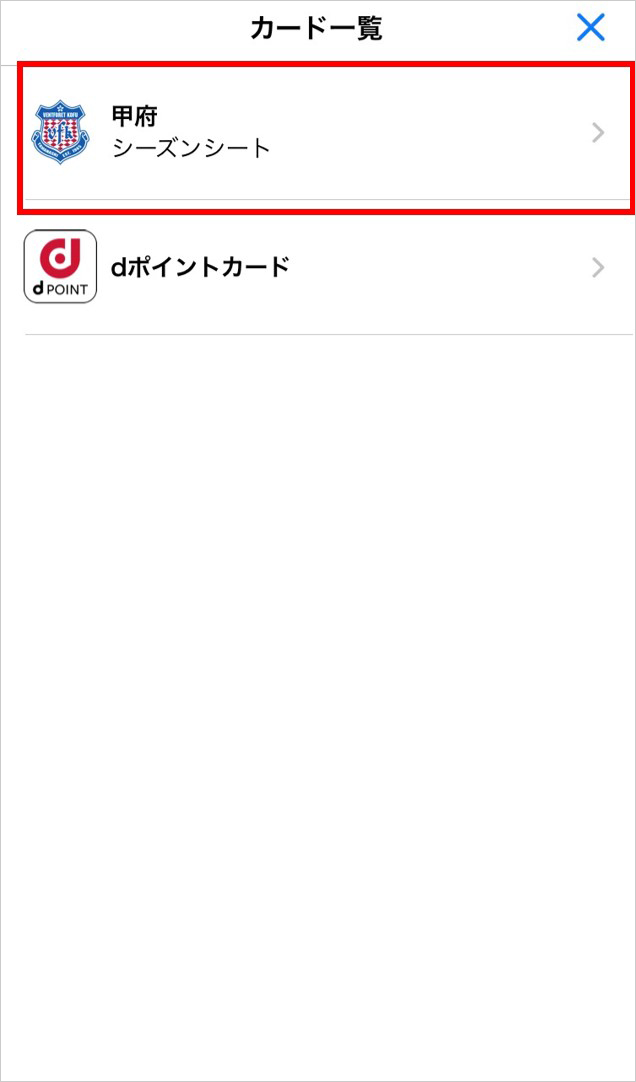Open the 甲府 シーズンシート card

(326, 134)
